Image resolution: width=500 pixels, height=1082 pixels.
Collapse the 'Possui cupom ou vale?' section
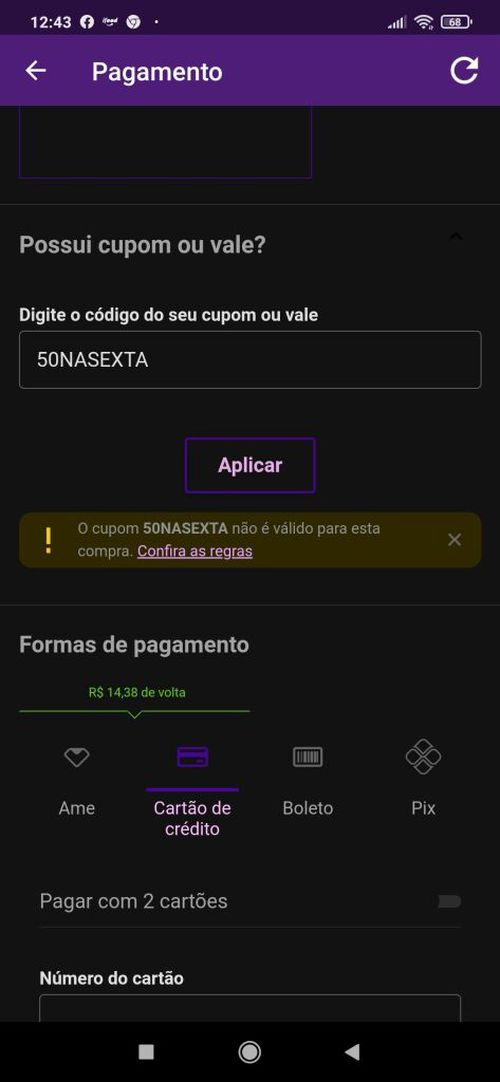click(x=455, y=237)
